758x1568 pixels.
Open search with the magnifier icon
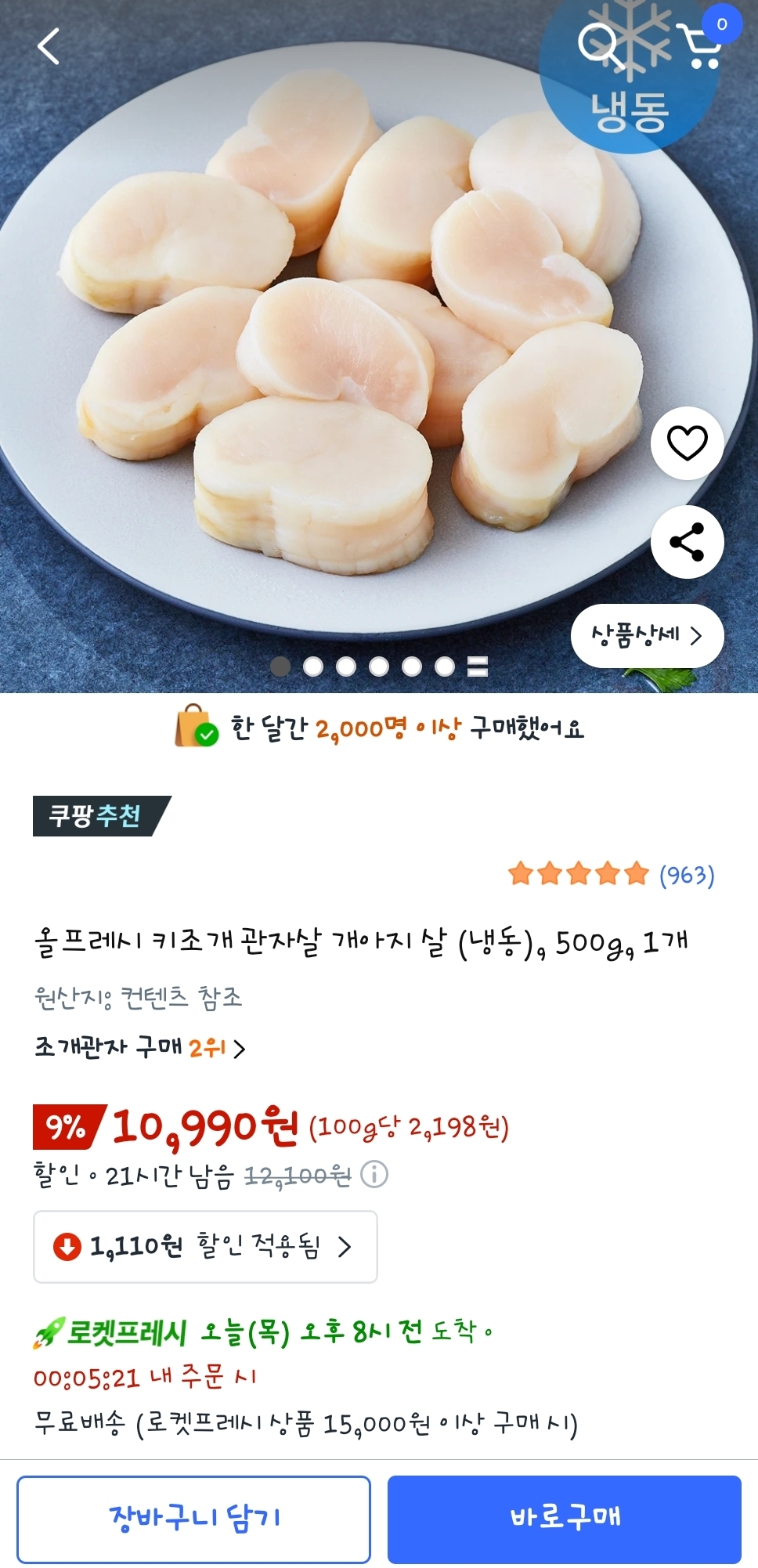pos(599,45)
